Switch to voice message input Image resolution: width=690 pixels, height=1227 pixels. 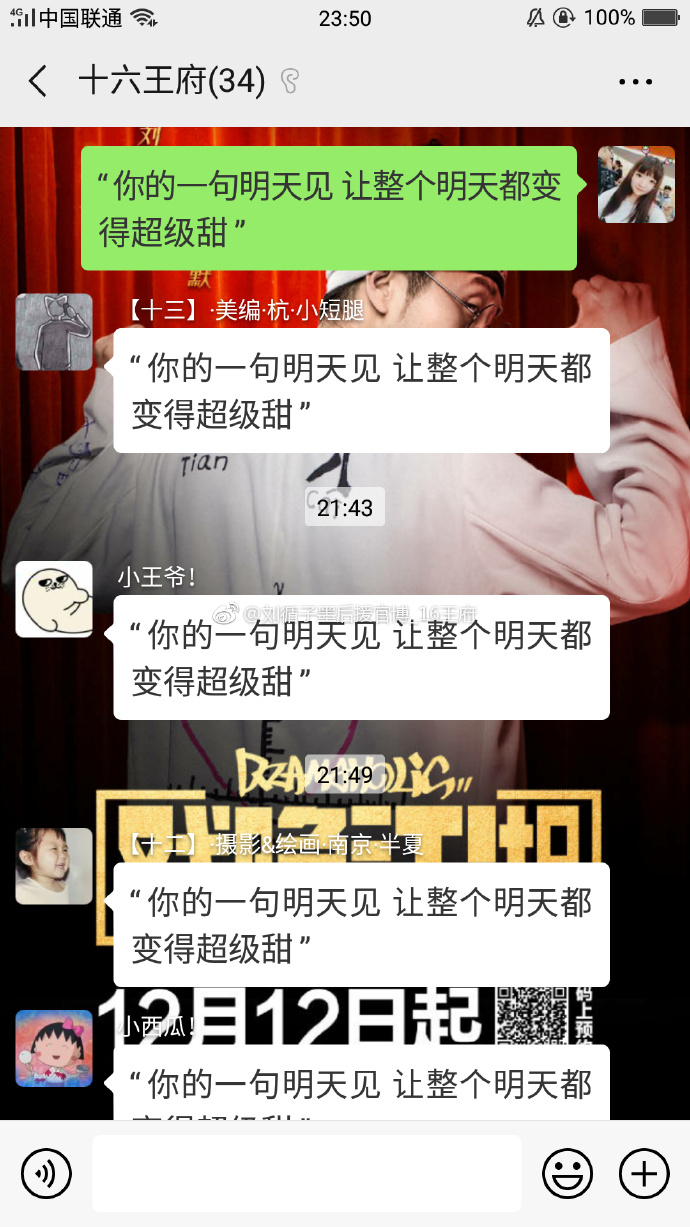tap(46, 1172)
